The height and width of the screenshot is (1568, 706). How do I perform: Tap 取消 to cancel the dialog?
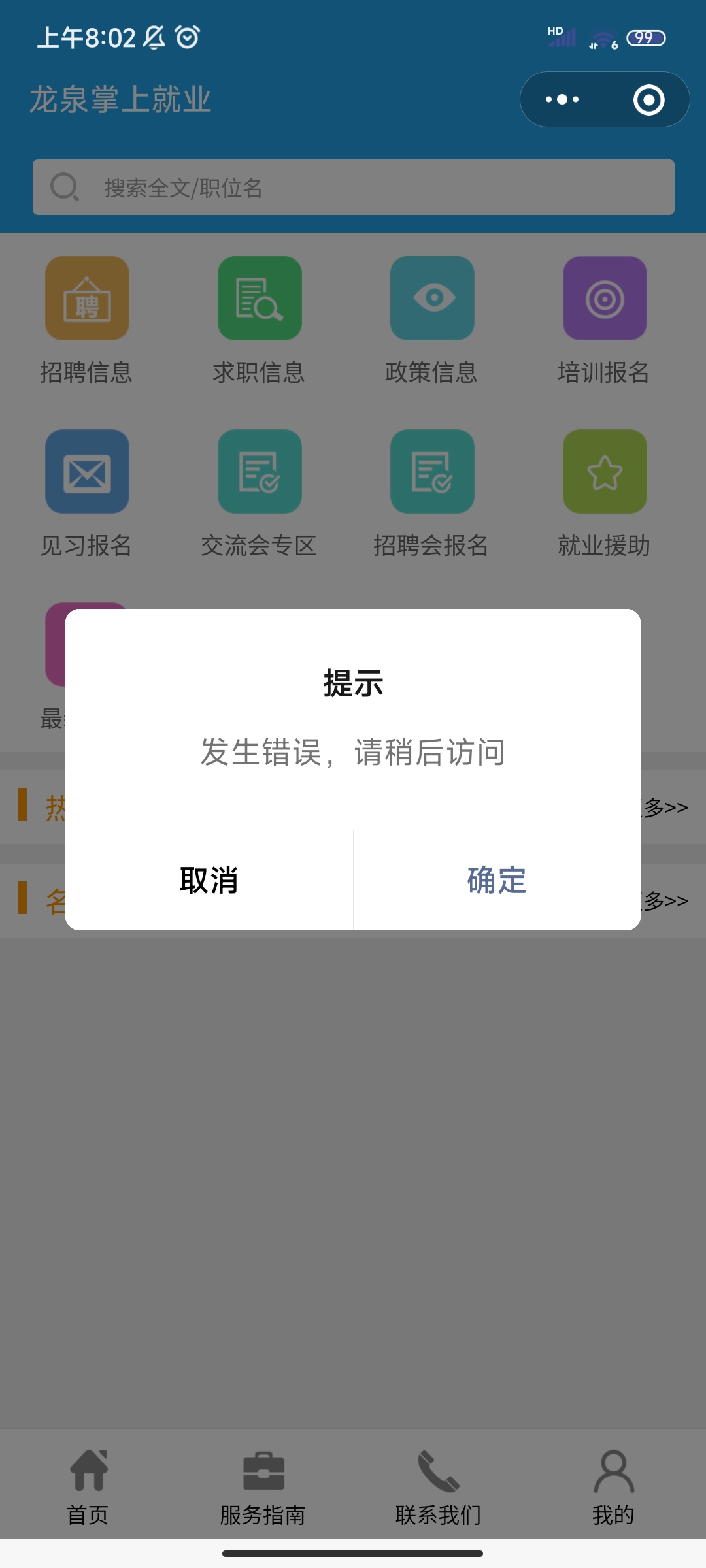pos(209,880)
